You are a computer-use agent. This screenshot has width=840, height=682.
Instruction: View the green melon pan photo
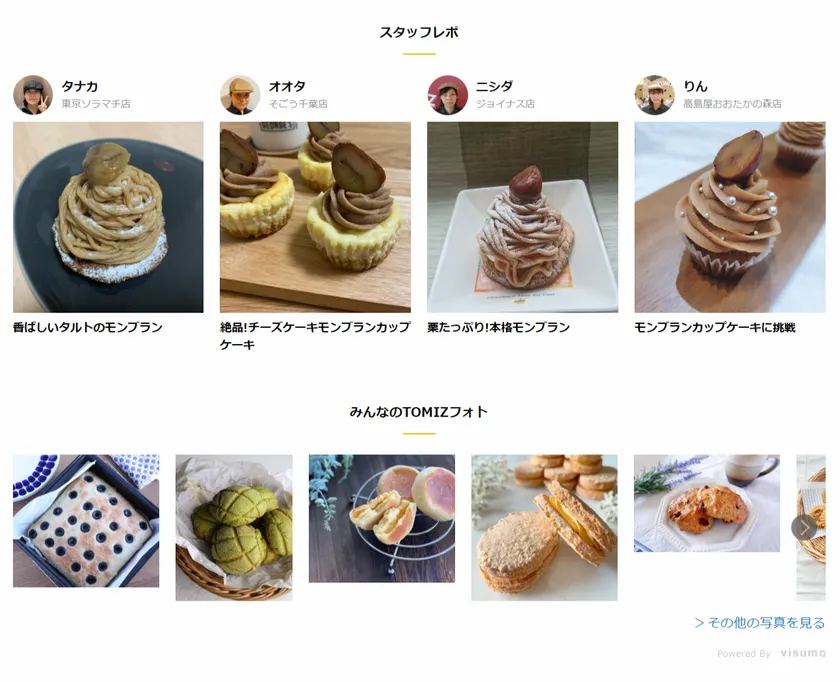coord(234,527)
